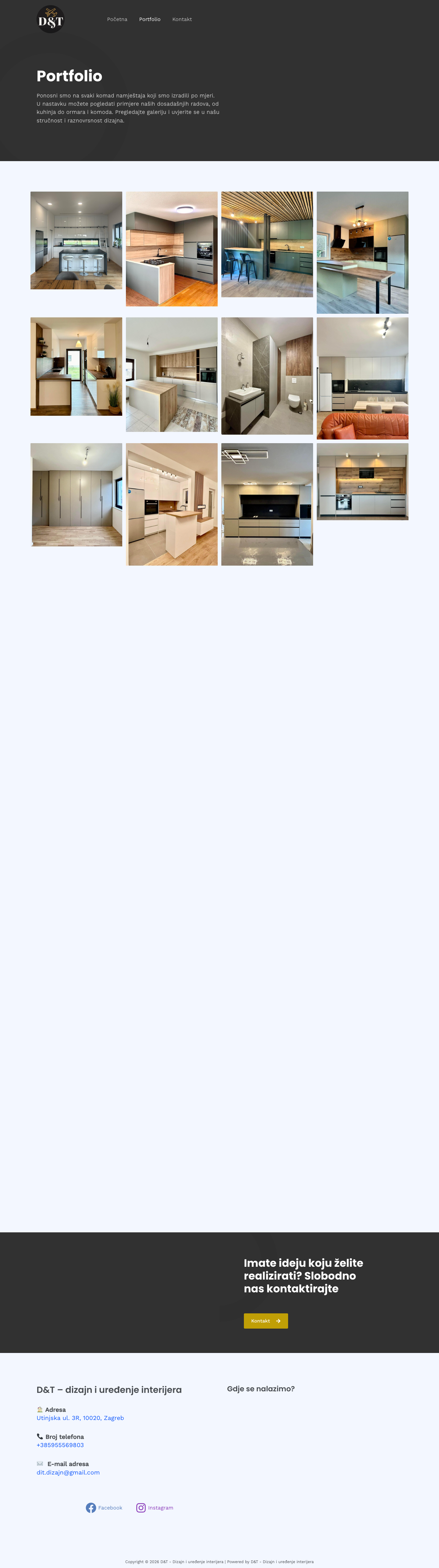Visit the Facebook page
Image resolution: width=439 pixels, height=1568 pixels.
point(104,1508)
